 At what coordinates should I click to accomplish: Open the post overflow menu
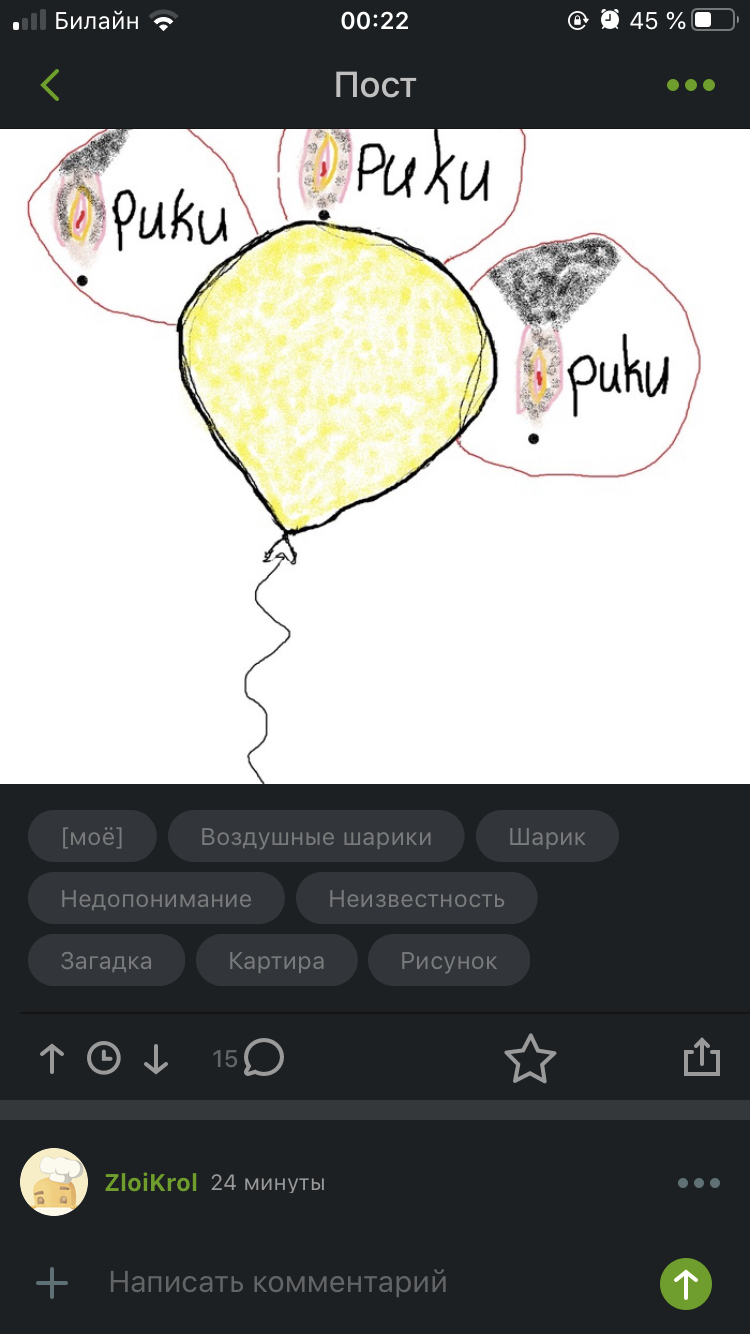tap(691, 85)
